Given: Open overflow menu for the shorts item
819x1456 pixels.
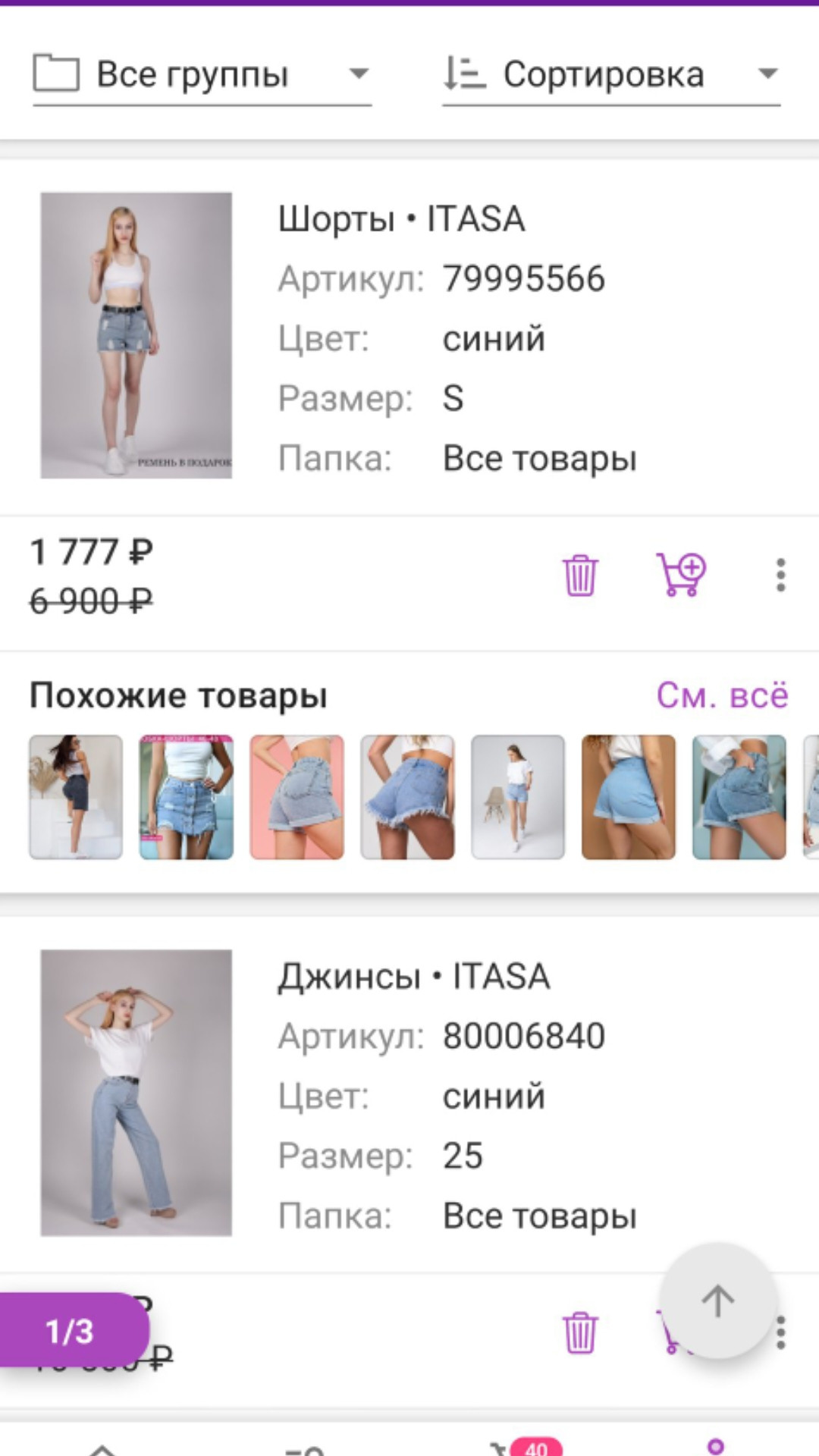Looking at the screenshot, I should point(780,575).
